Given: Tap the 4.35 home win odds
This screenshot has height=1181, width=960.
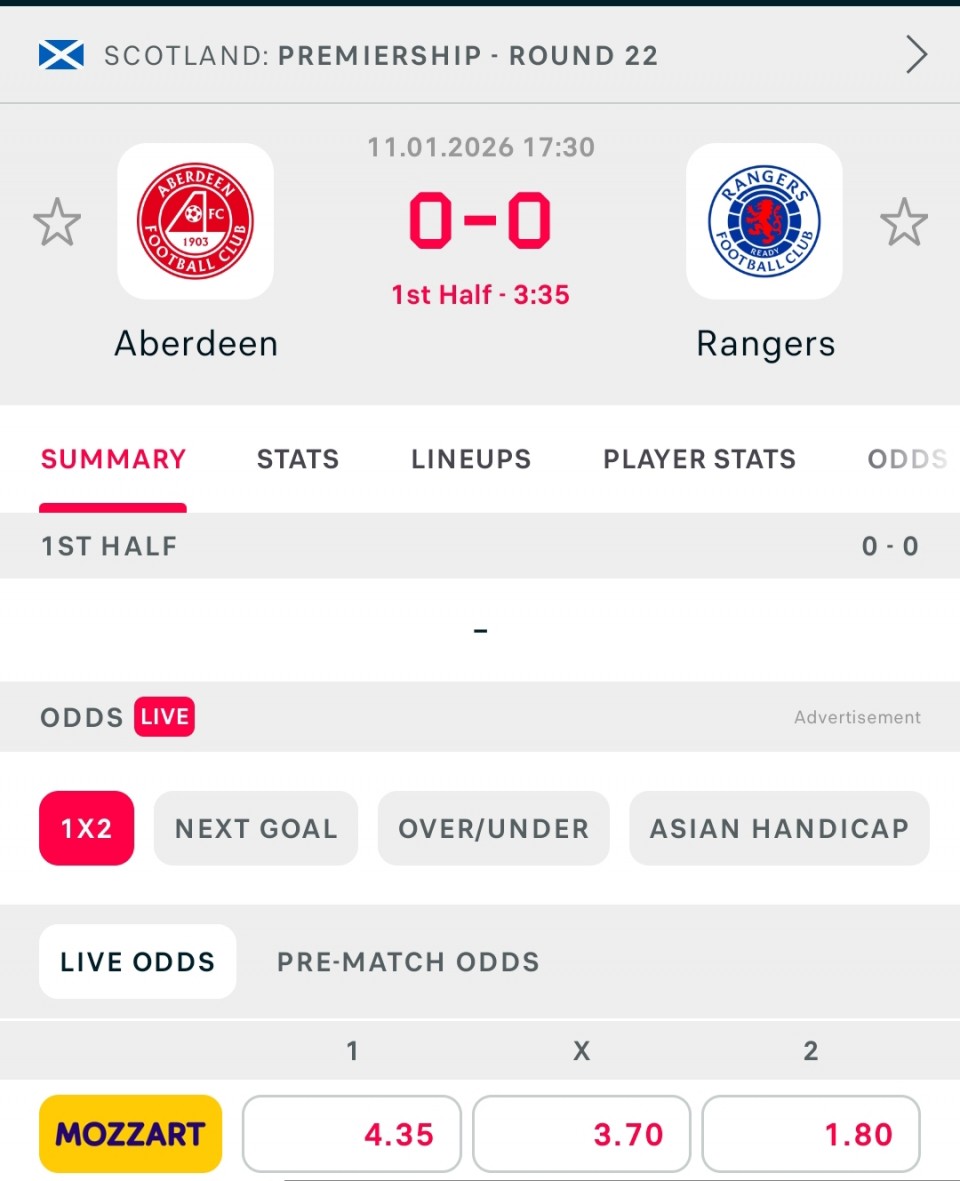Looking at the screenshot, I should 352,1134.
